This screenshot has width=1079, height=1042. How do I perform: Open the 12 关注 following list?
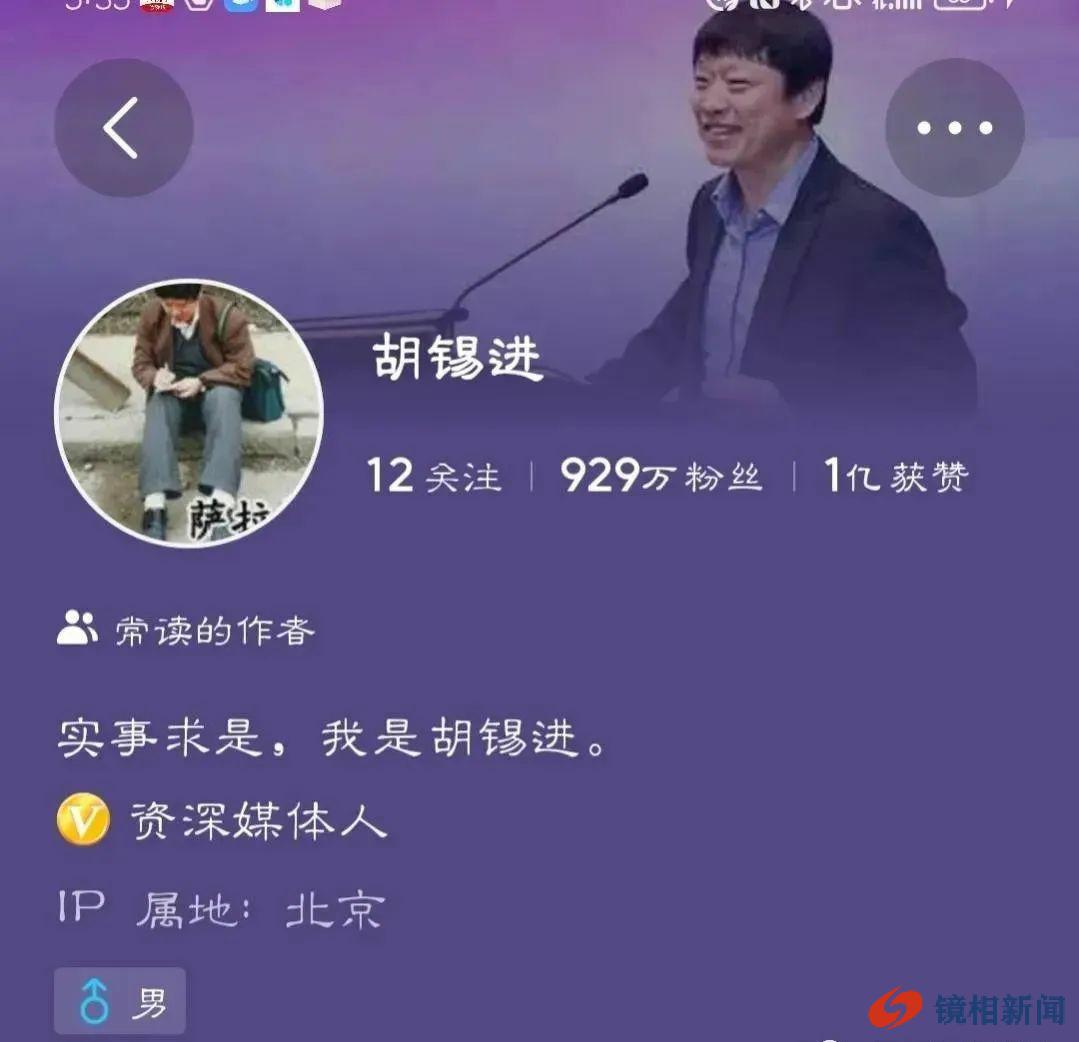point(433,476)
